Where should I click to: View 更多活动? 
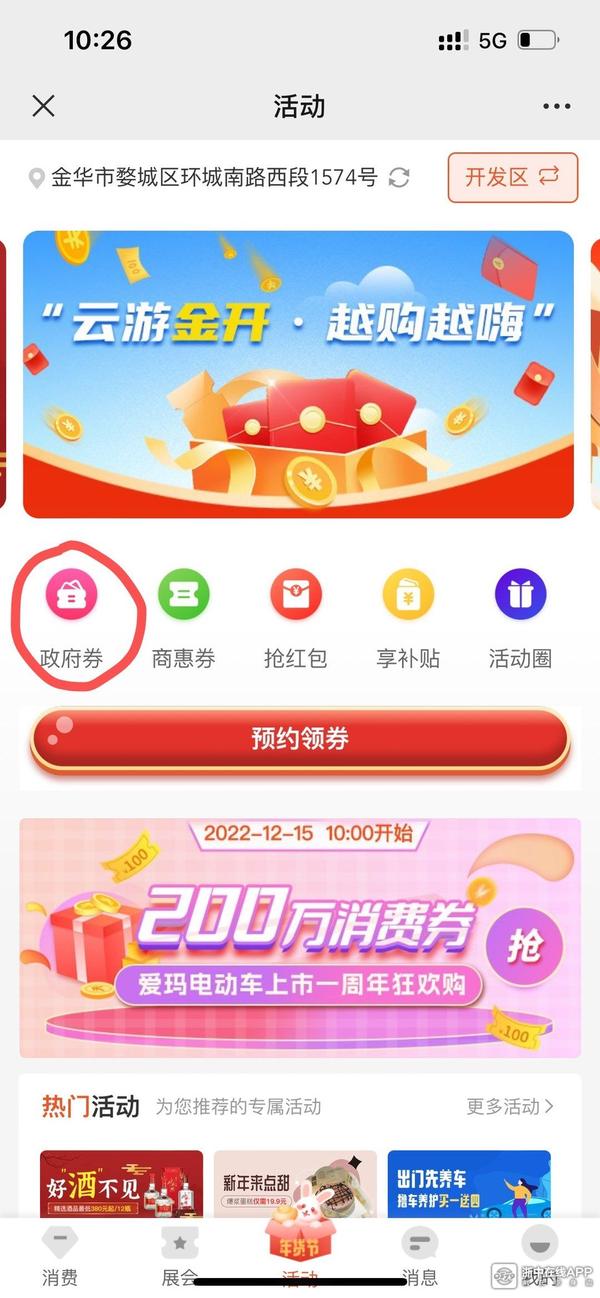click(509, 1107)
